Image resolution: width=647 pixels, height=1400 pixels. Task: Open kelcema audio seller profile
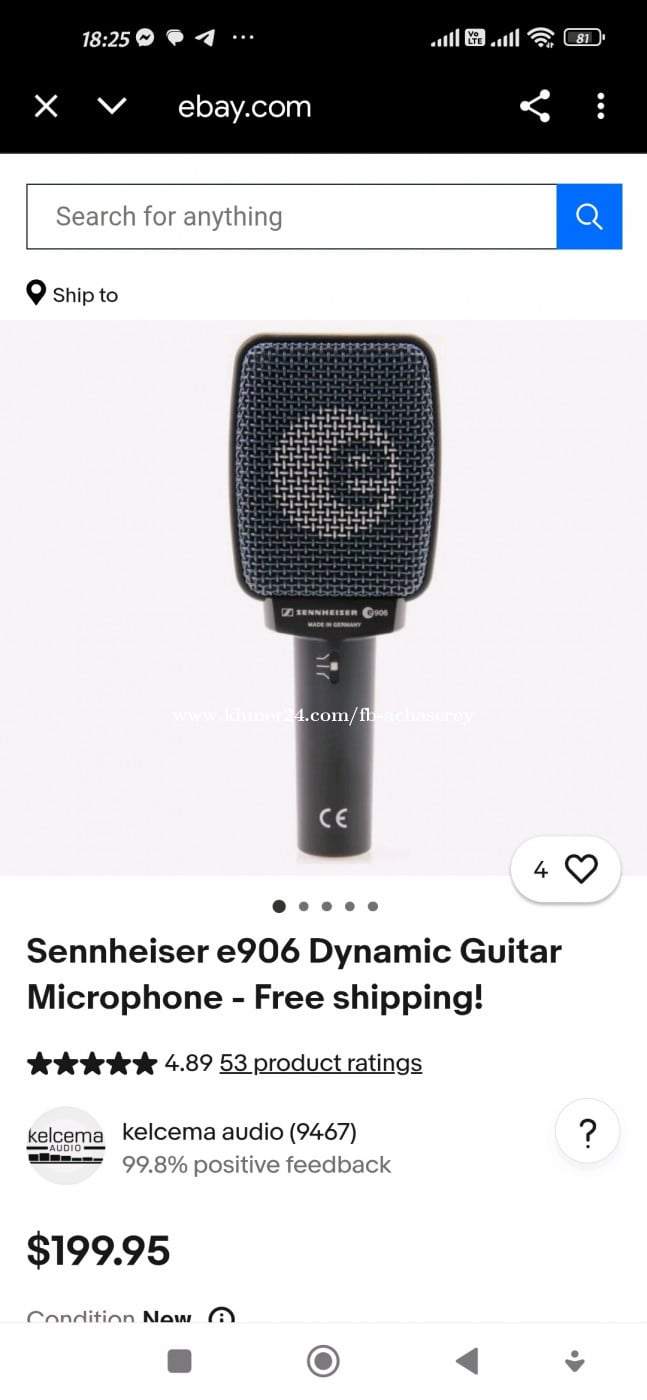click(238, 1131)
